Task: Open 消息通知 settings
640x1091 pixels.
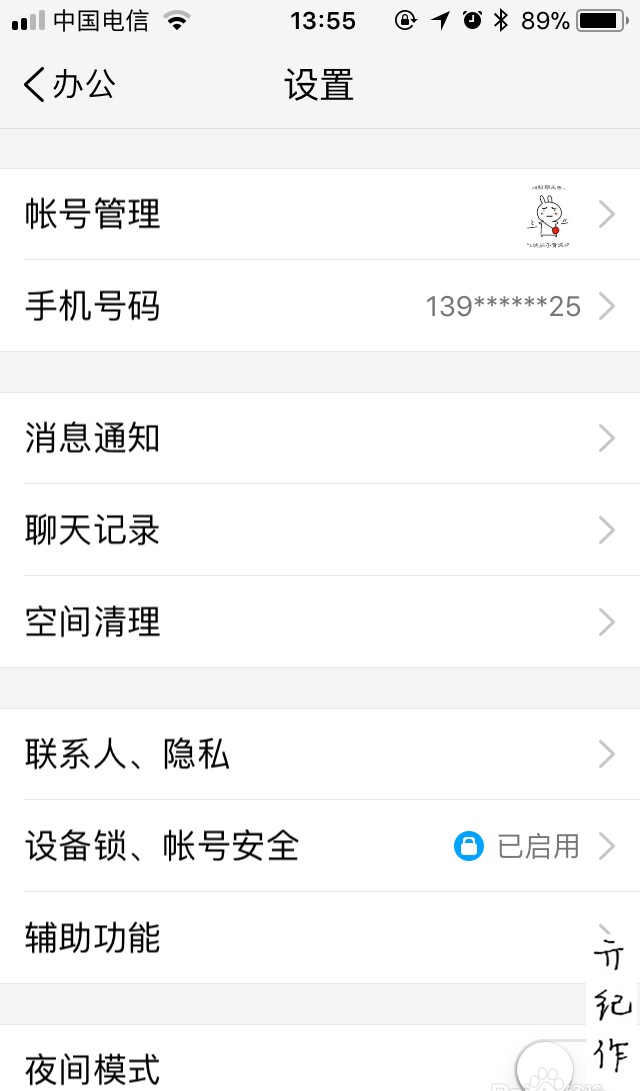Action: [320, 438]
